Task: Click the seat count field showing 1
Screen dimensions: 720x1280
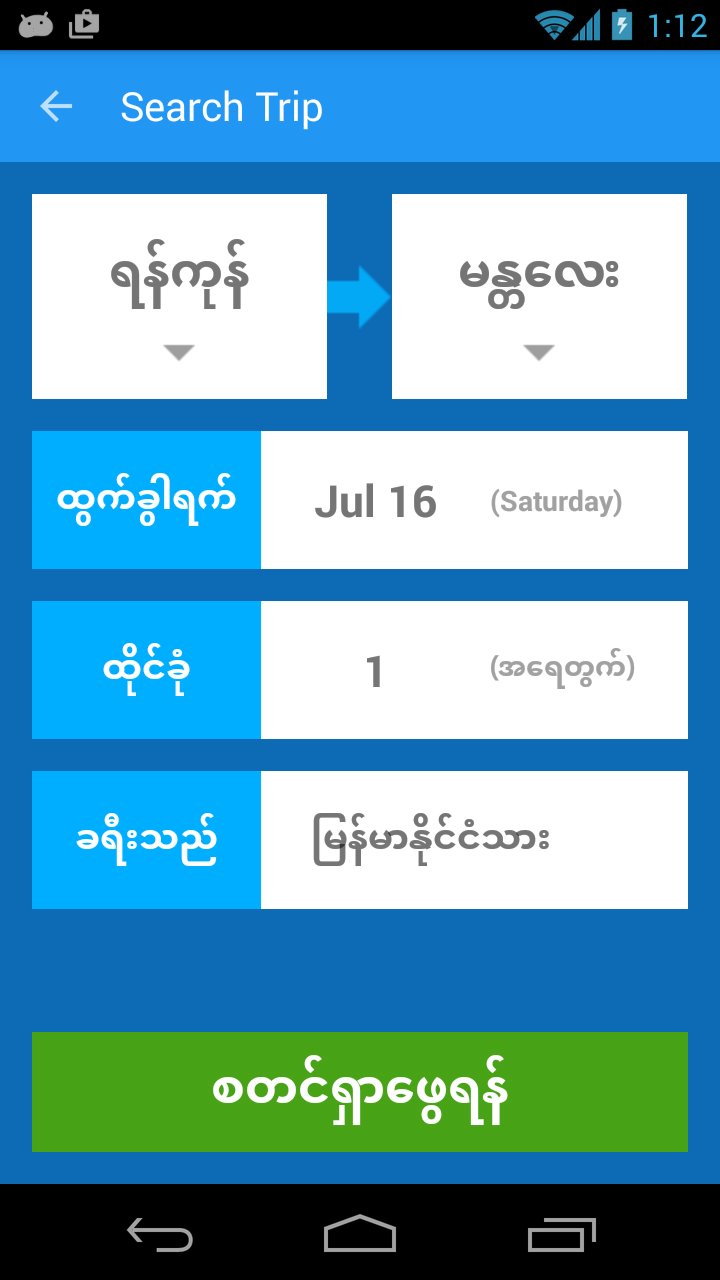Action: [x=375, y=670]
